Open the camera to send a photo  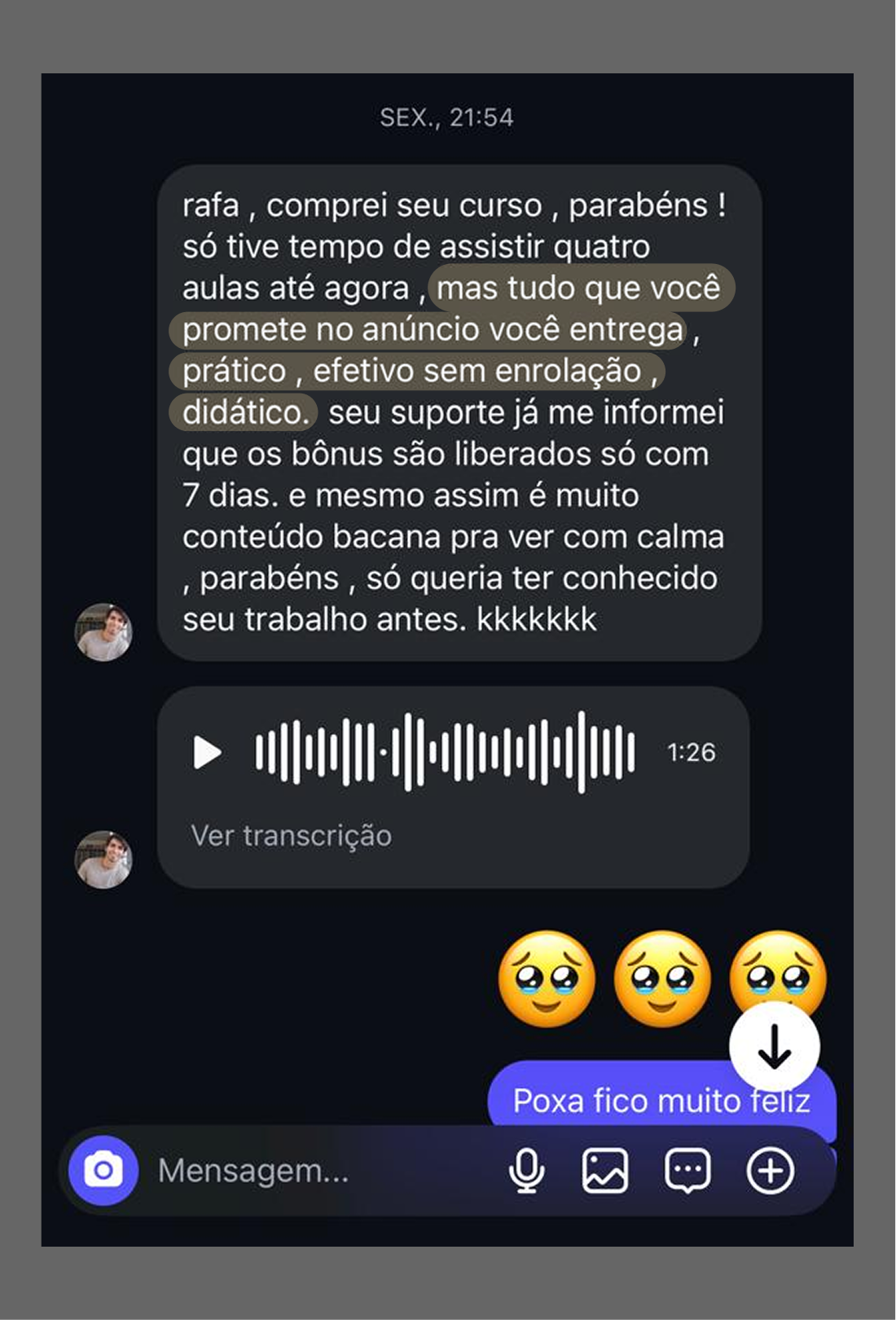(104, 1171)
